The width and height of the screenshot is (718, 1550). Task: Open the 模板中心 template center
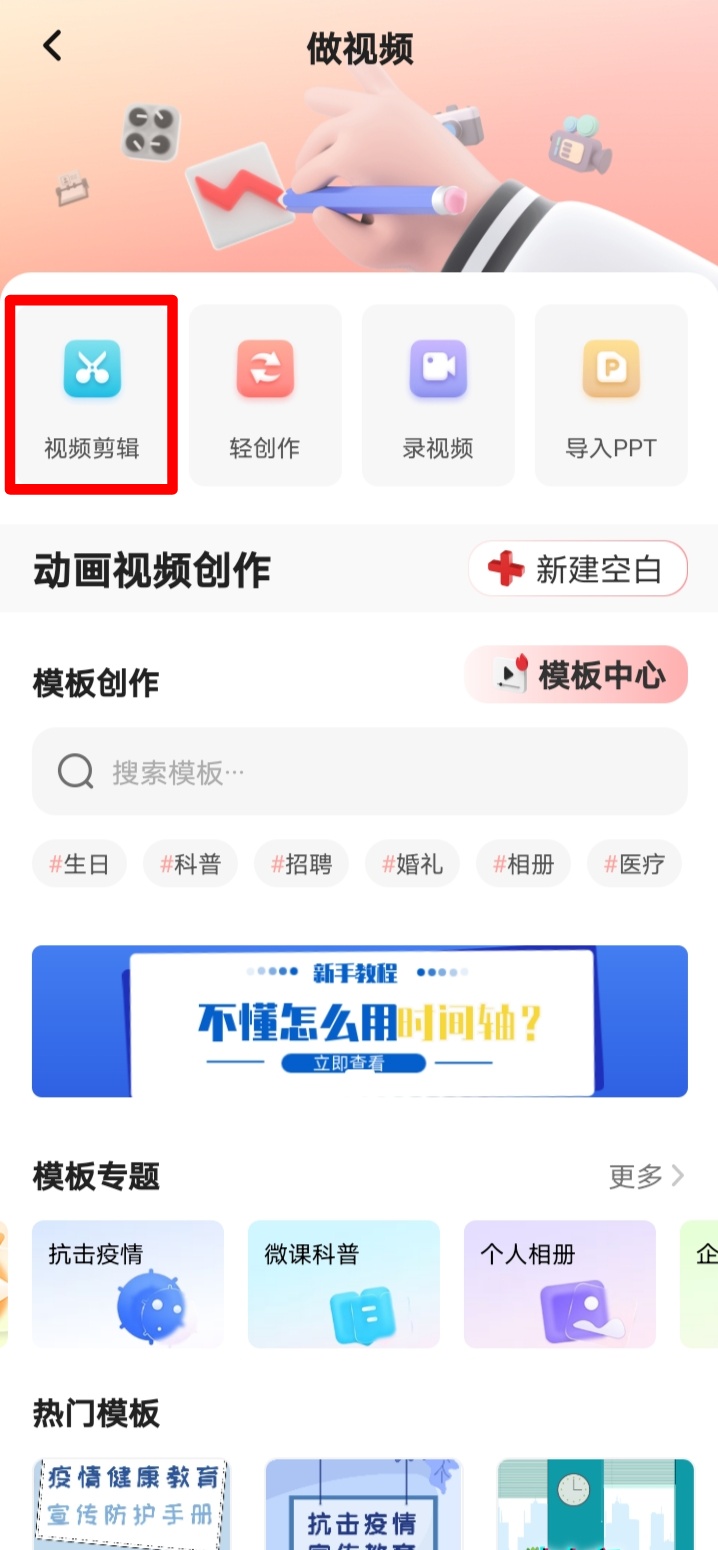coord(577,675)
